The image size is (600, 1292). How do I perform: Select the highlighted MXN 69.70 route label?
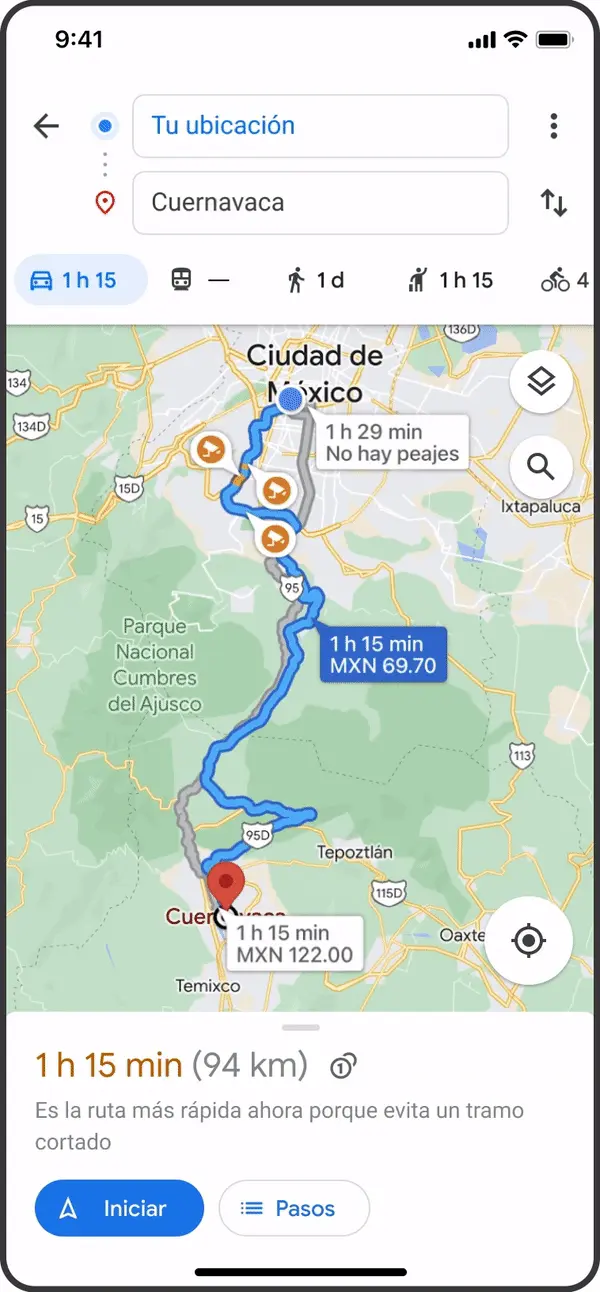(383, 654)
